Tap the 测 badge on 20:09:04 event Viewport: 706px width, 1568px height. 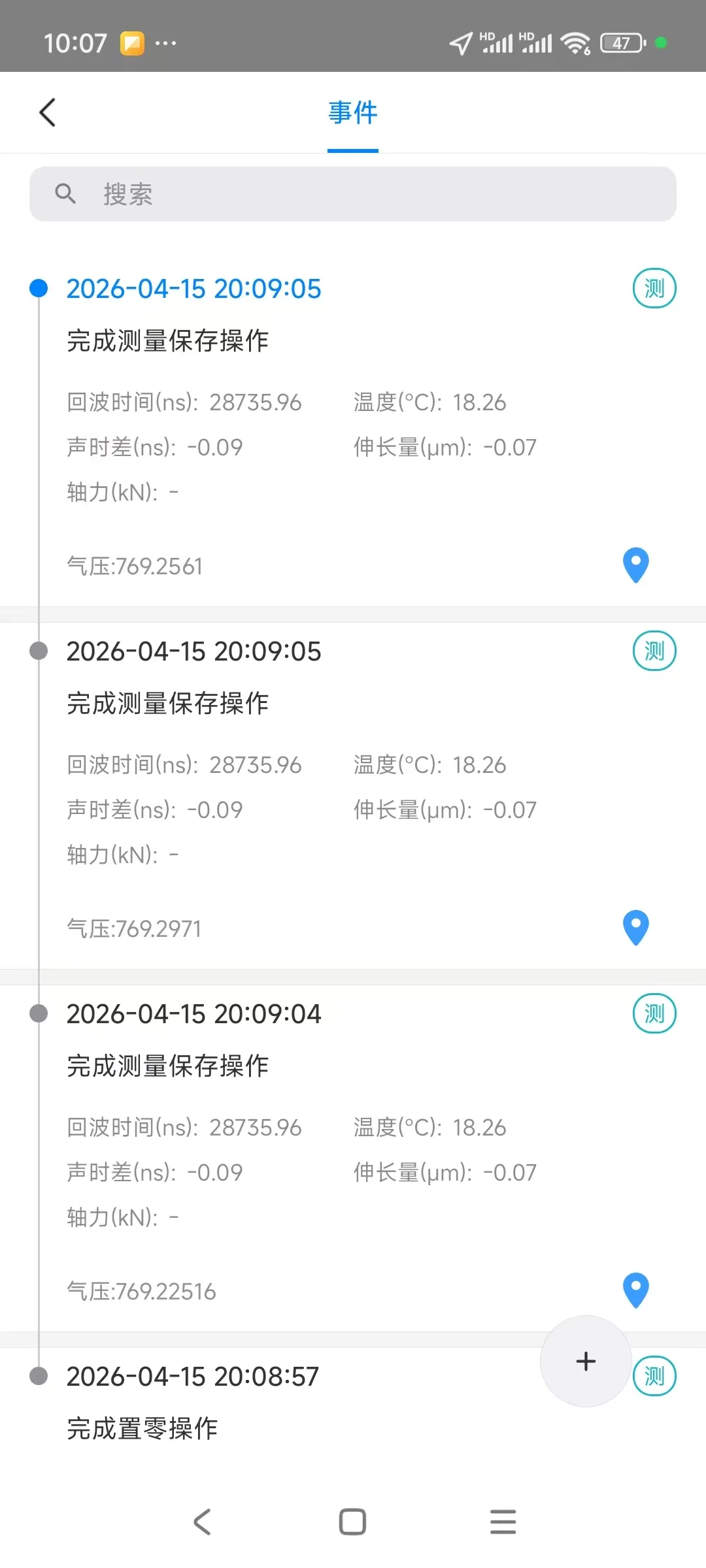tap(654, 1013)
